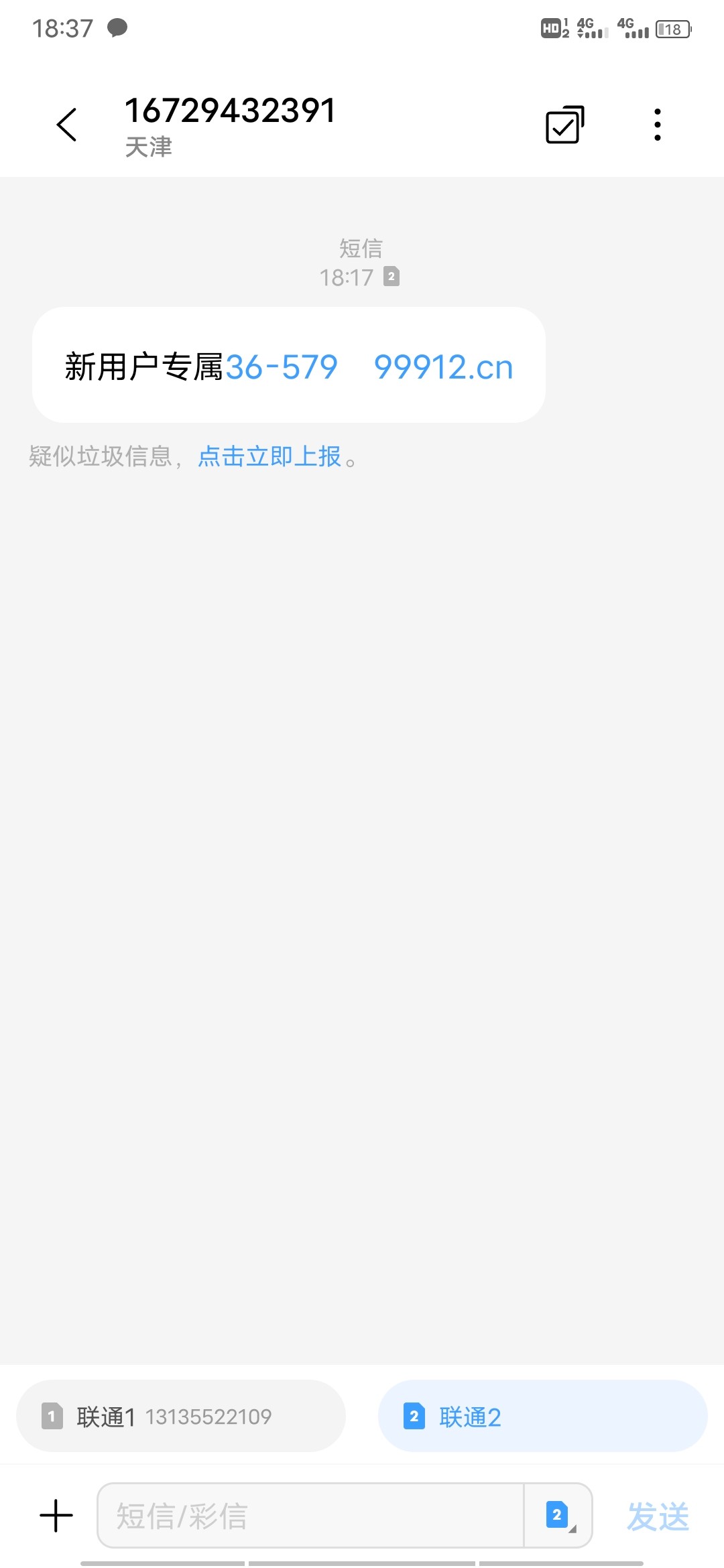Click the chat bubble status icon at top

coord(117,29)
